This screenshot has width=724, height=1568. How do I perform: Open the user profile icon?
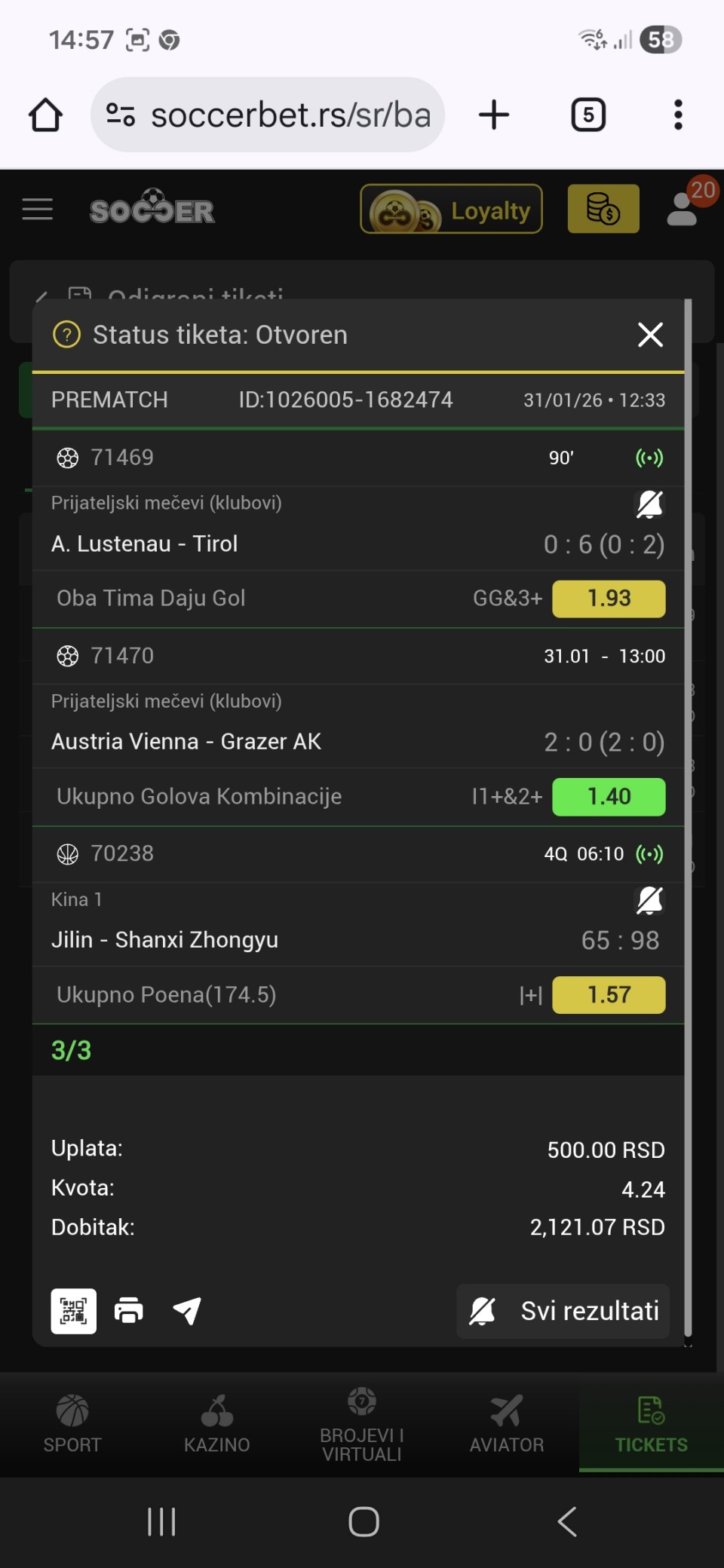pyautogui.click(x=683, y=210)
